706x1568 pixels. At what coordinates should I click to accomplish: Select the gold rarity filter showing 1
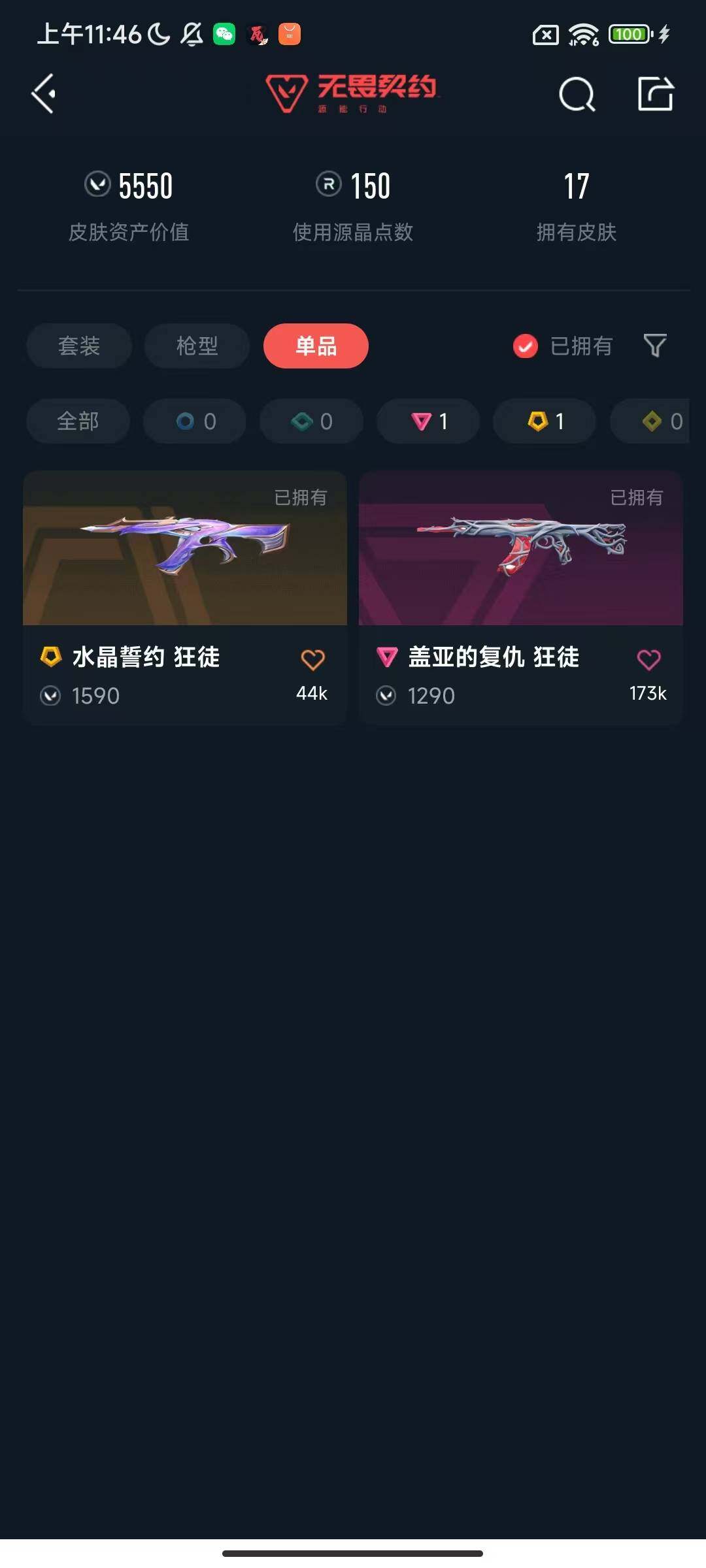tap(543, 421)
